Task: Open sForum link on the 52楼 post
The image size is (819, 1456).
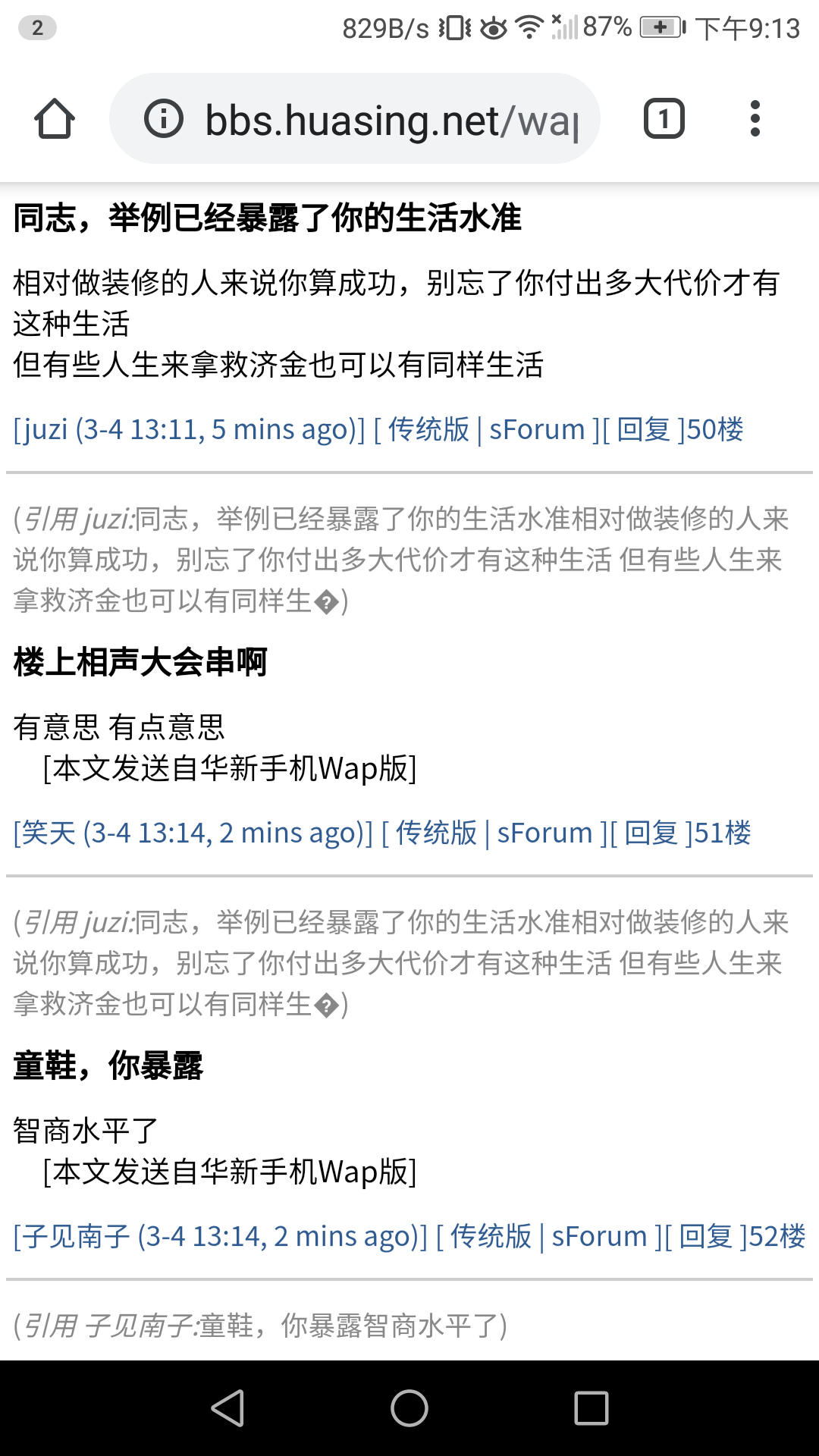Action: [x=599, y=1236]
